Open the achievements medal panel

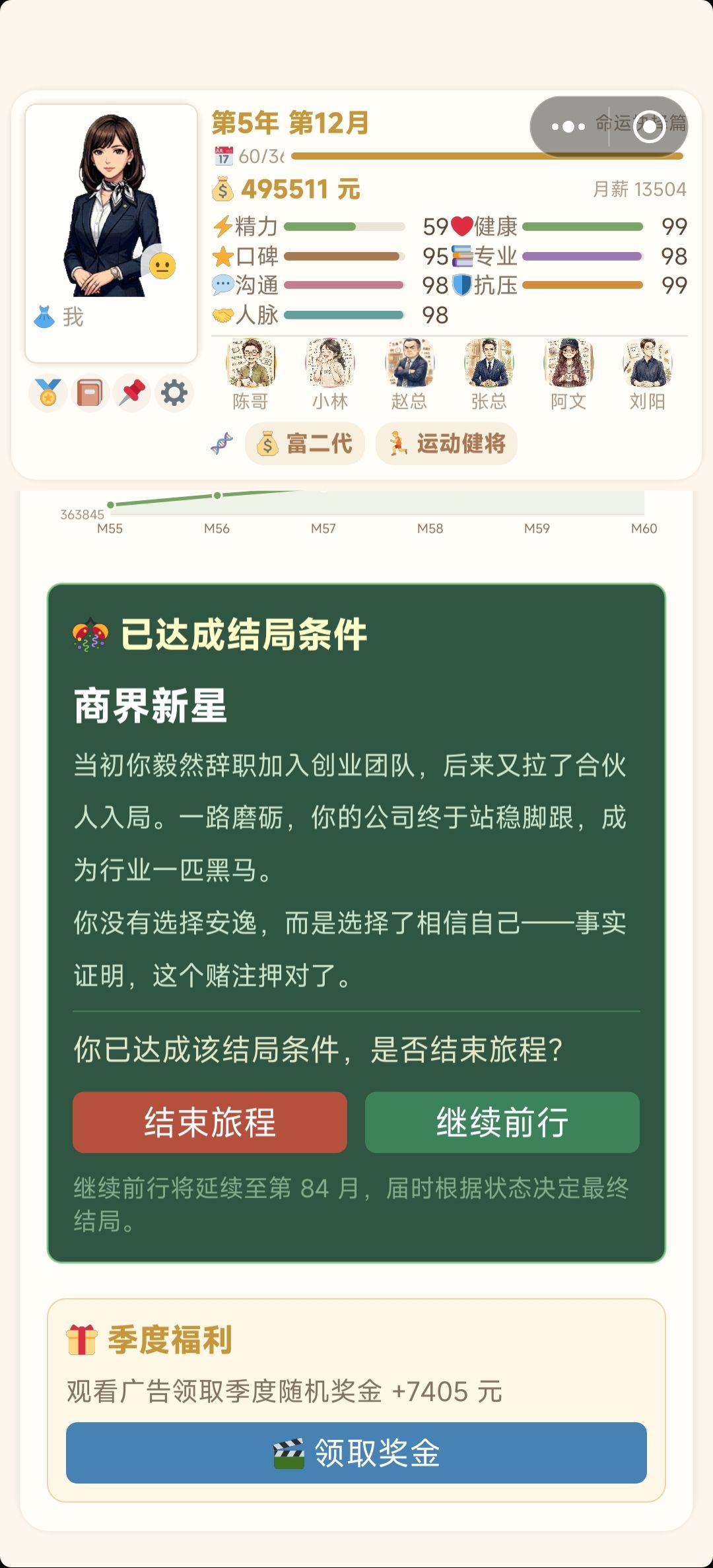pyautogui.click(x=48, y=391)
